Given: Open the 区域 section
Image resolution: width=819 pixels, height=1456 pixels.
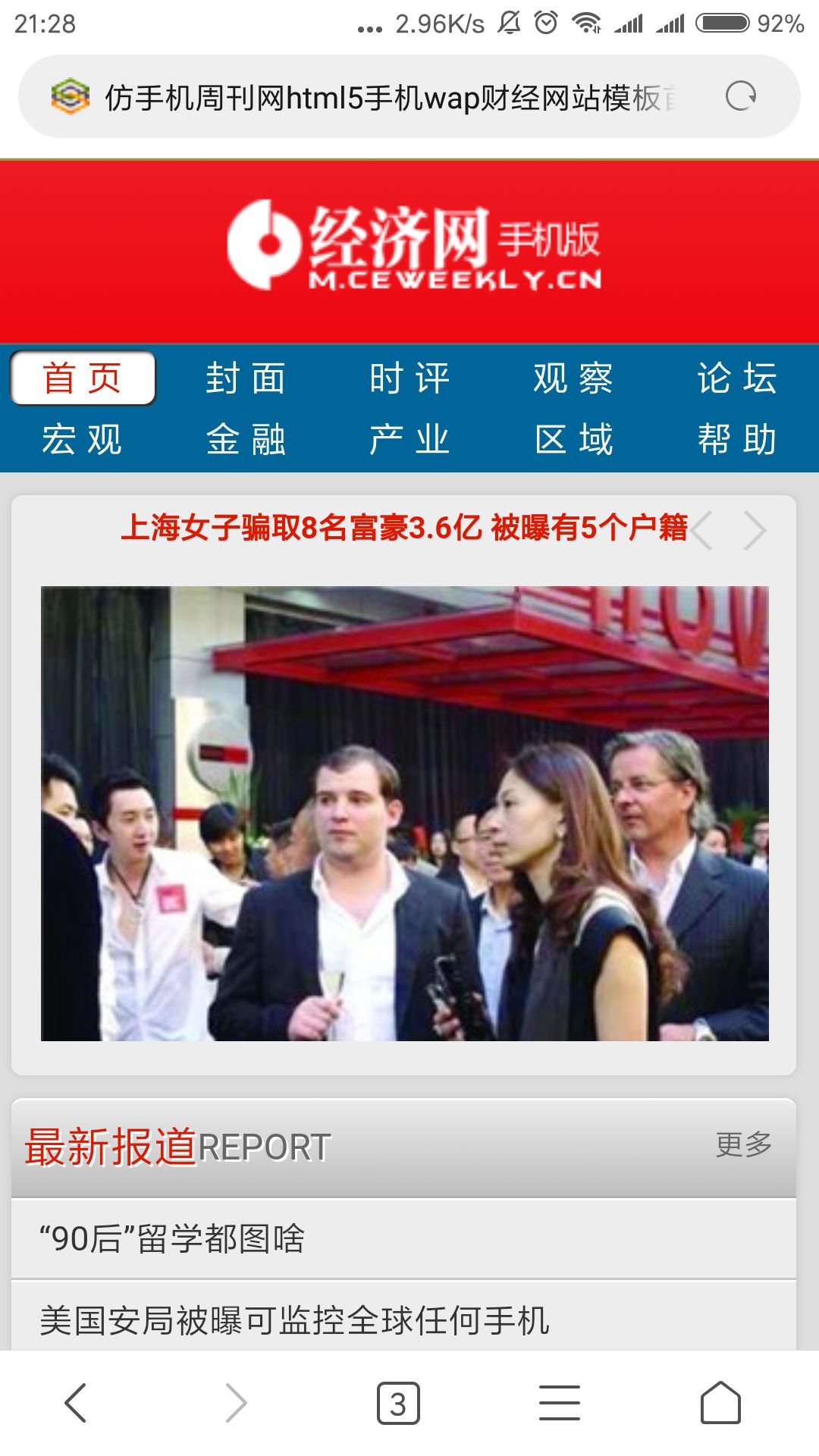Looking at the screenshot, I should click(x=573, y=439).
